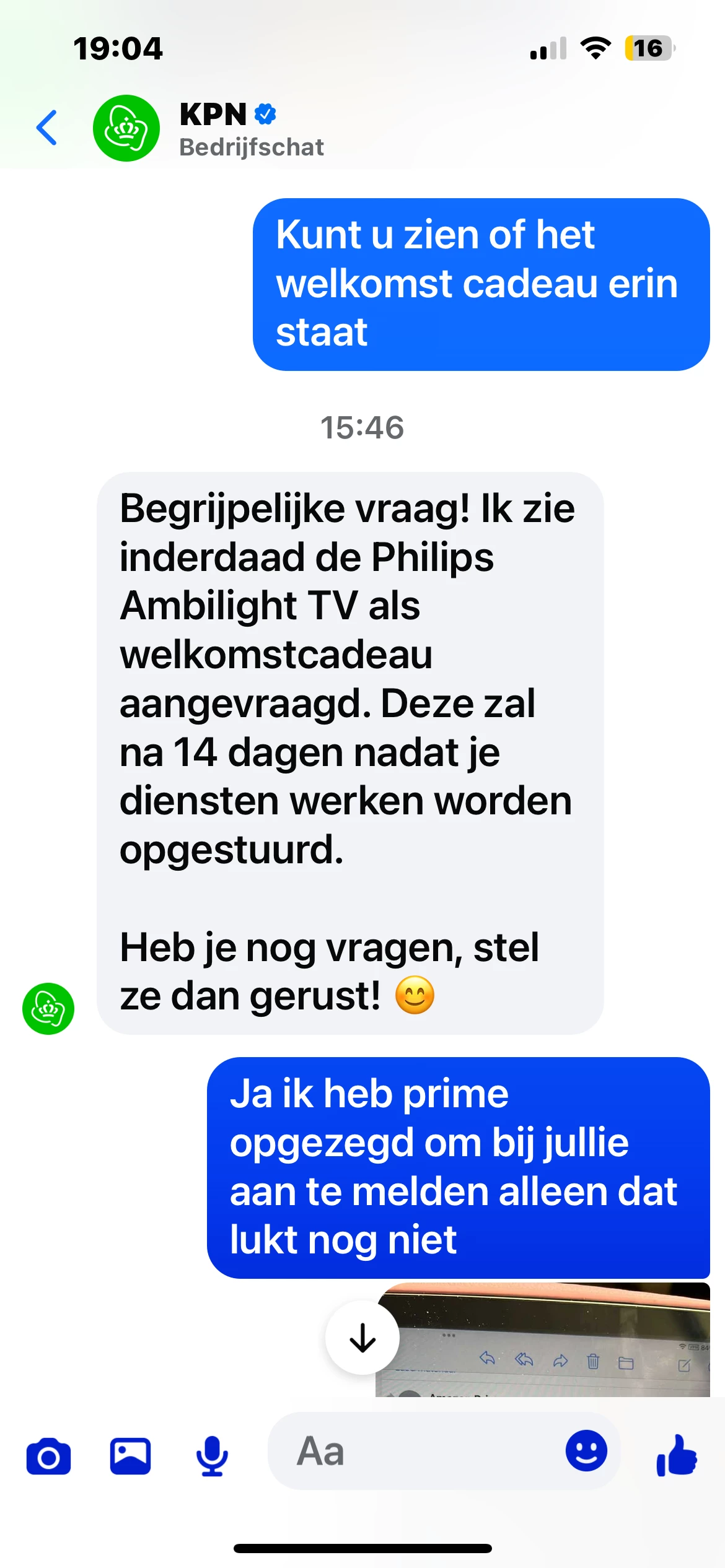Record a voice message
725x1568 pixels.
[212, 1456]
